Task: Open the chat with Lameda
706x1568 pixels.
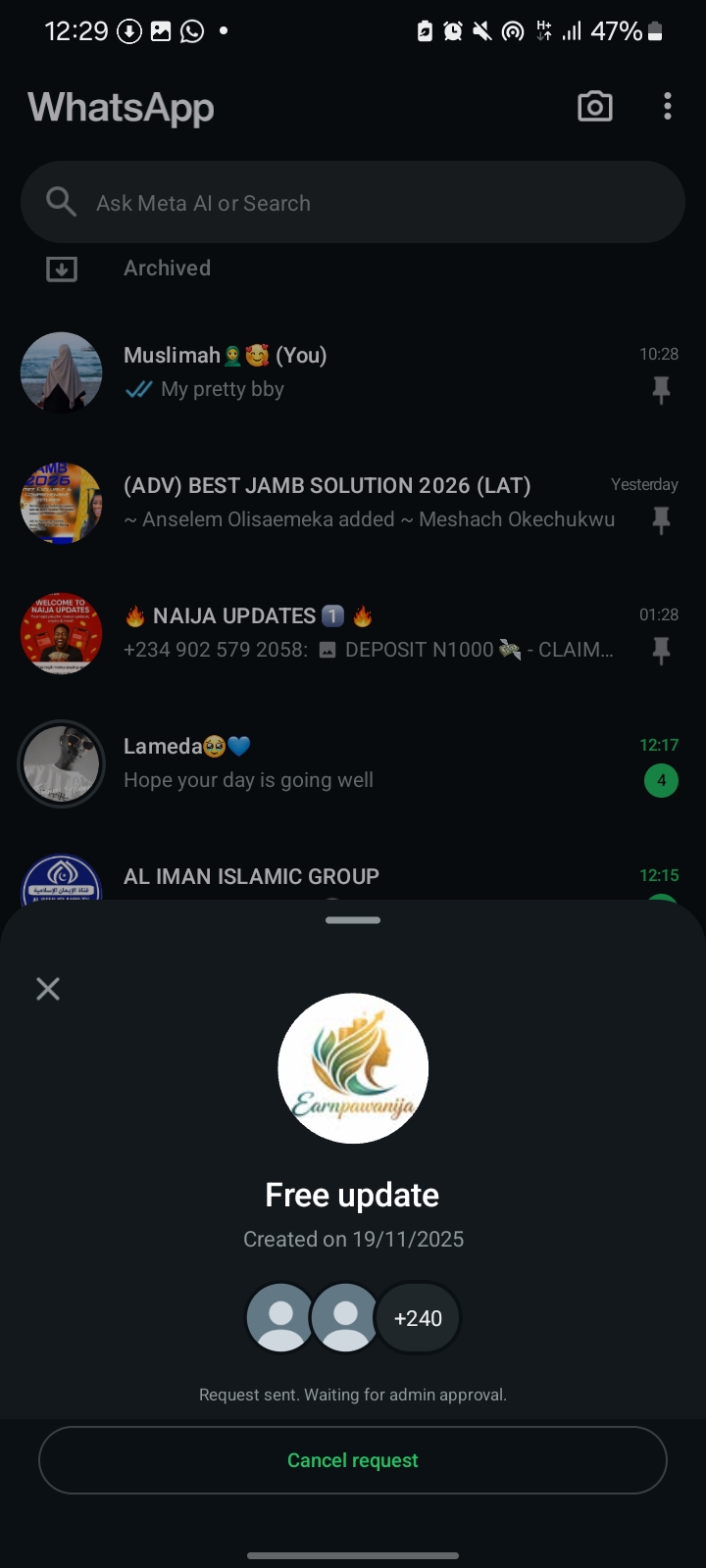Action: coord(373,762)
